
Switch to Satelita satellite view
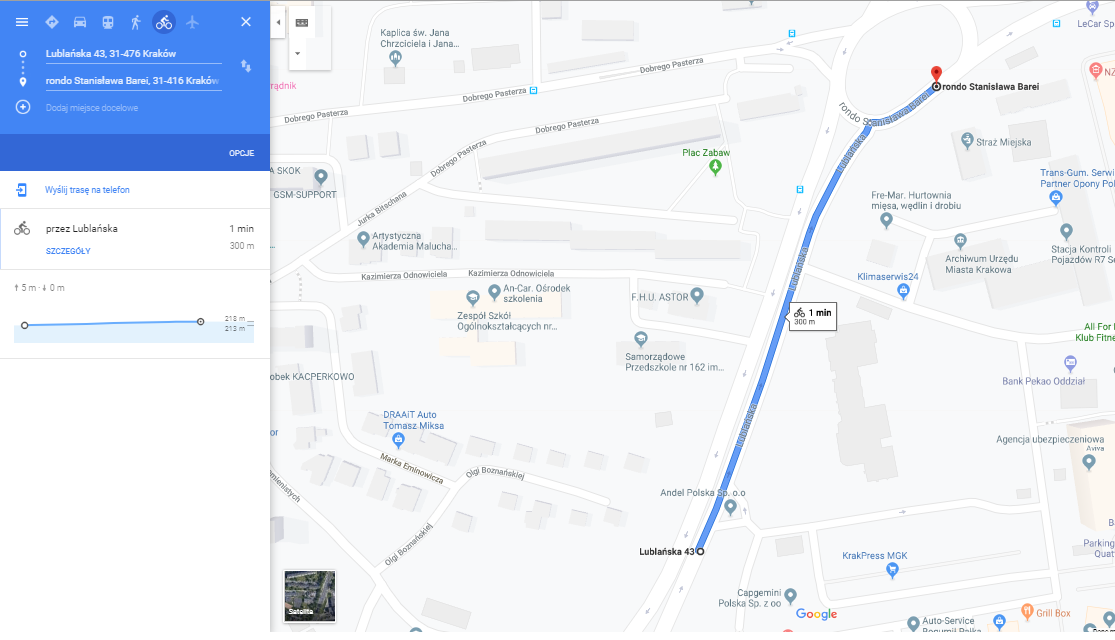pyautogui.click(x=310, y=595)
